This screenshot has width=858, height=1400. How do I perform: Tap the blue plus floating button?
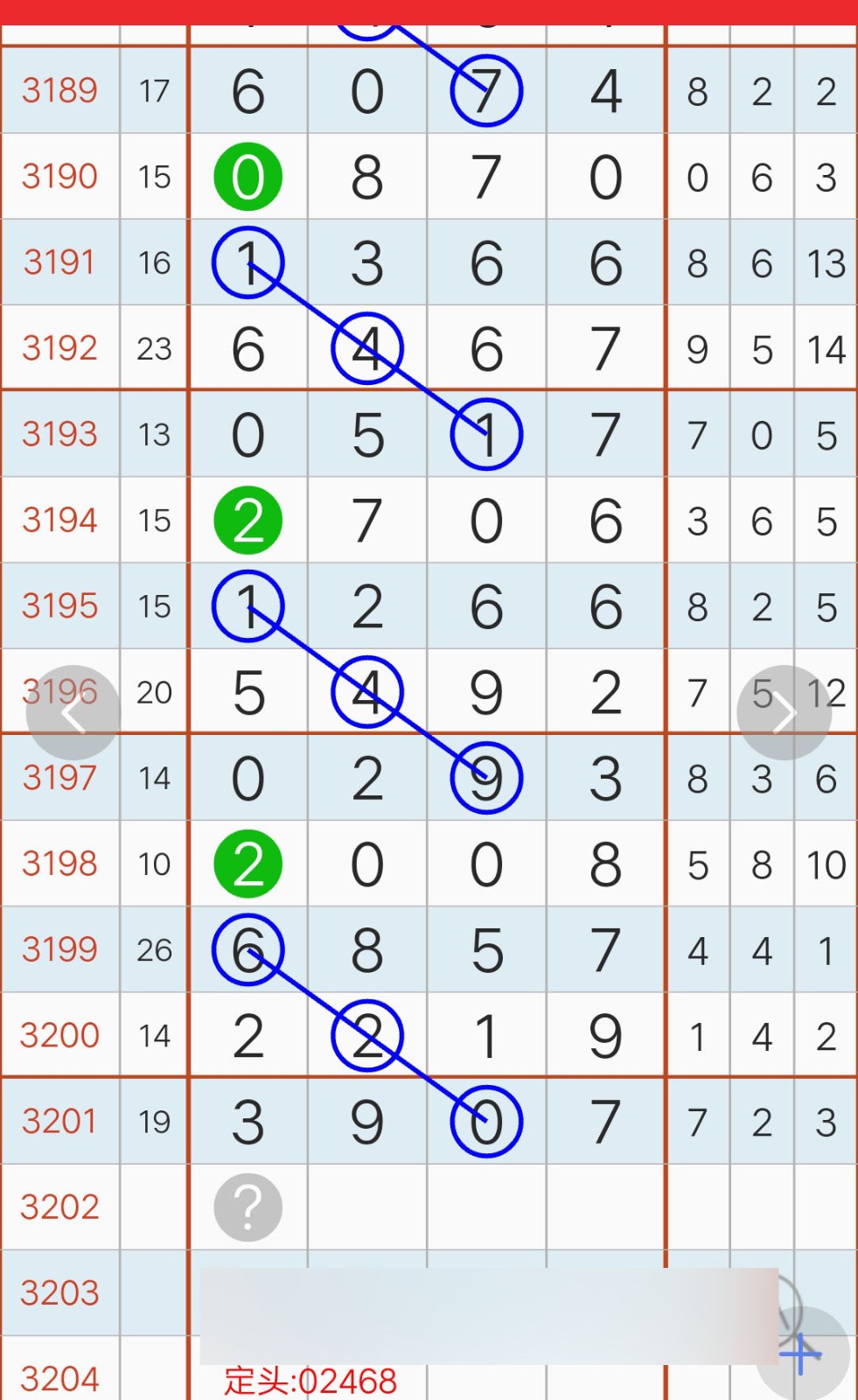803,1354
